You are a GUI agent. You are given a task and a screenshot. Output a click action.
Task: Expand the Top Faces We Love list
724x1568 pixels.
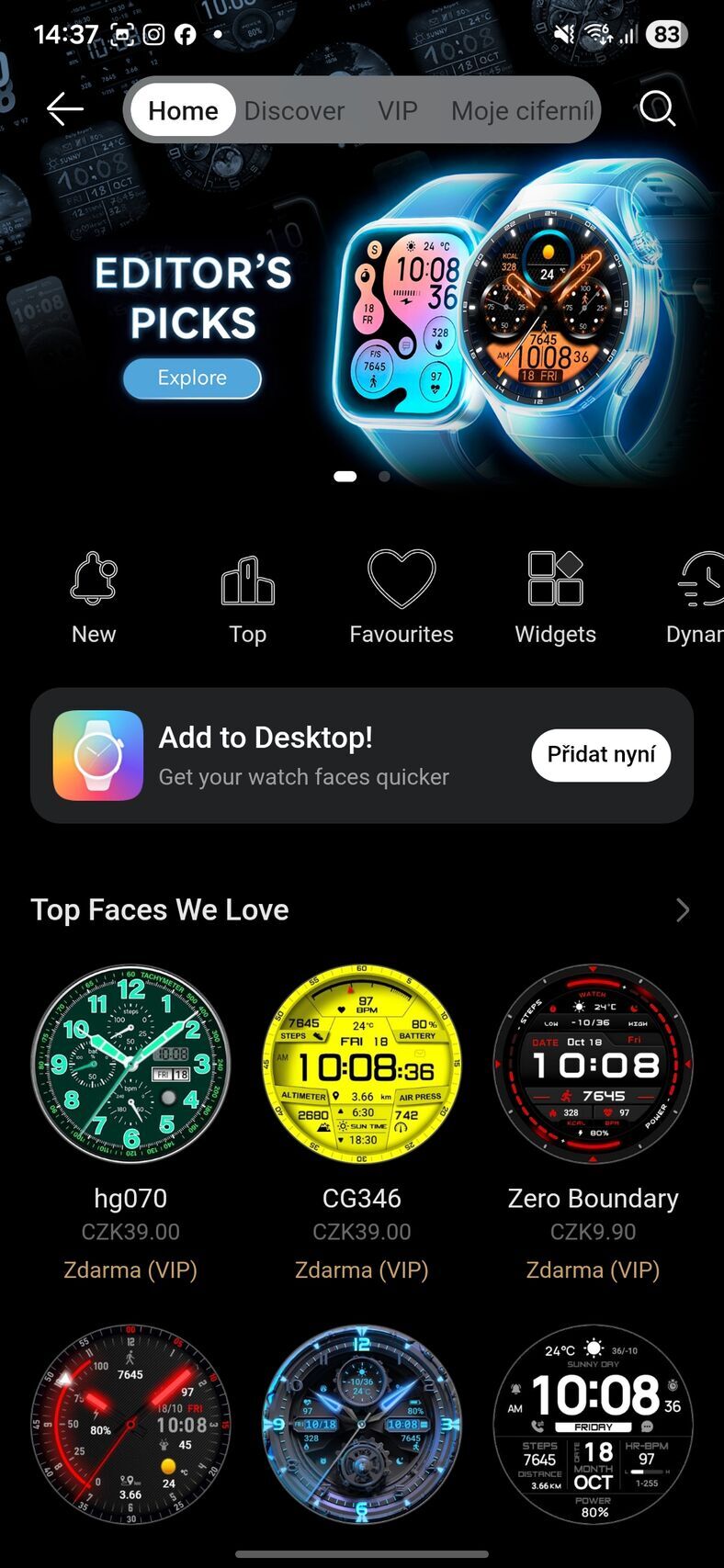point(682,909)
